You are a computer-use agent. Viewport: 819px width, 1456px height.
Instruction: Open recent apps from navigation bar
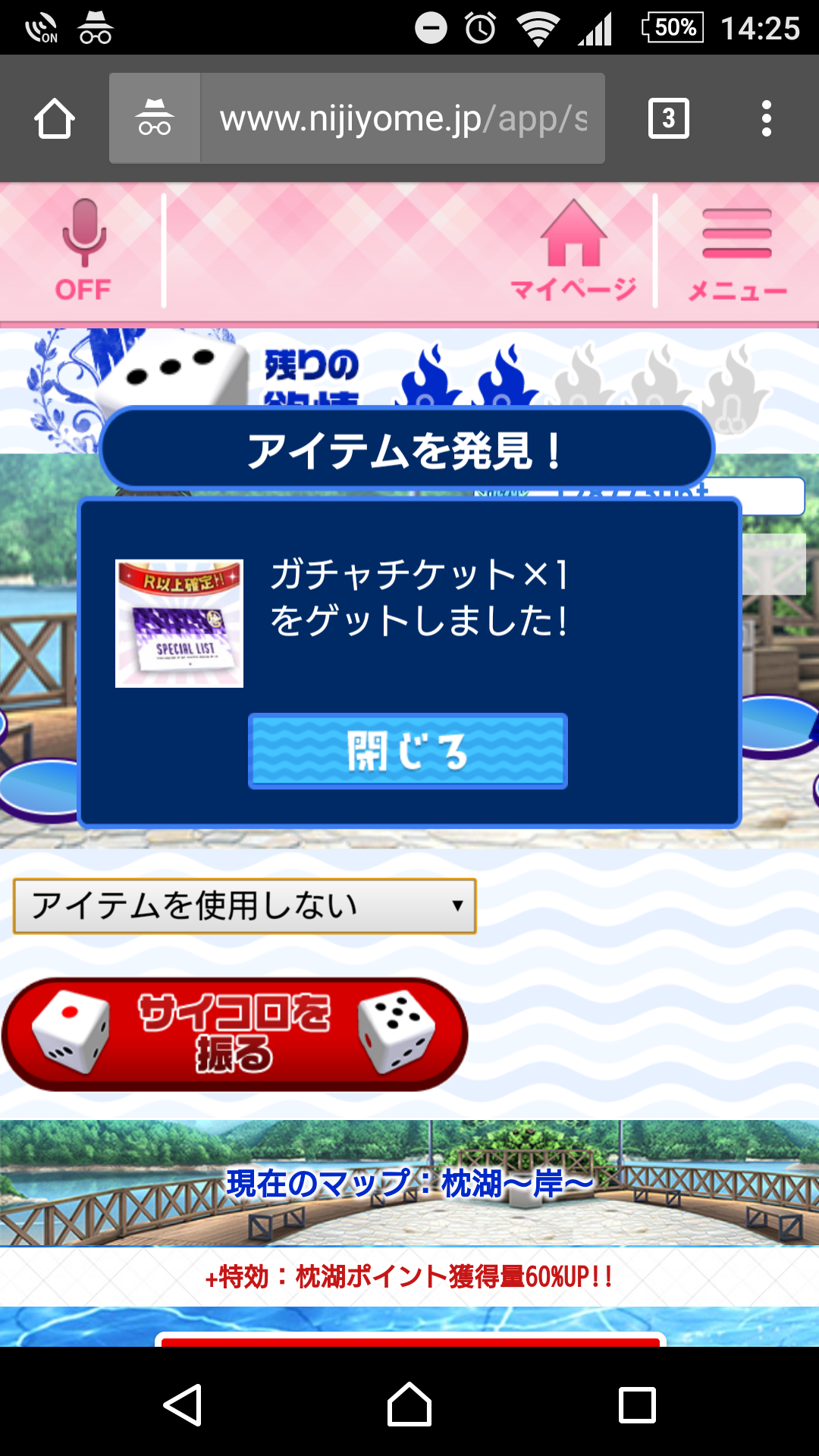pos(637,1404)
